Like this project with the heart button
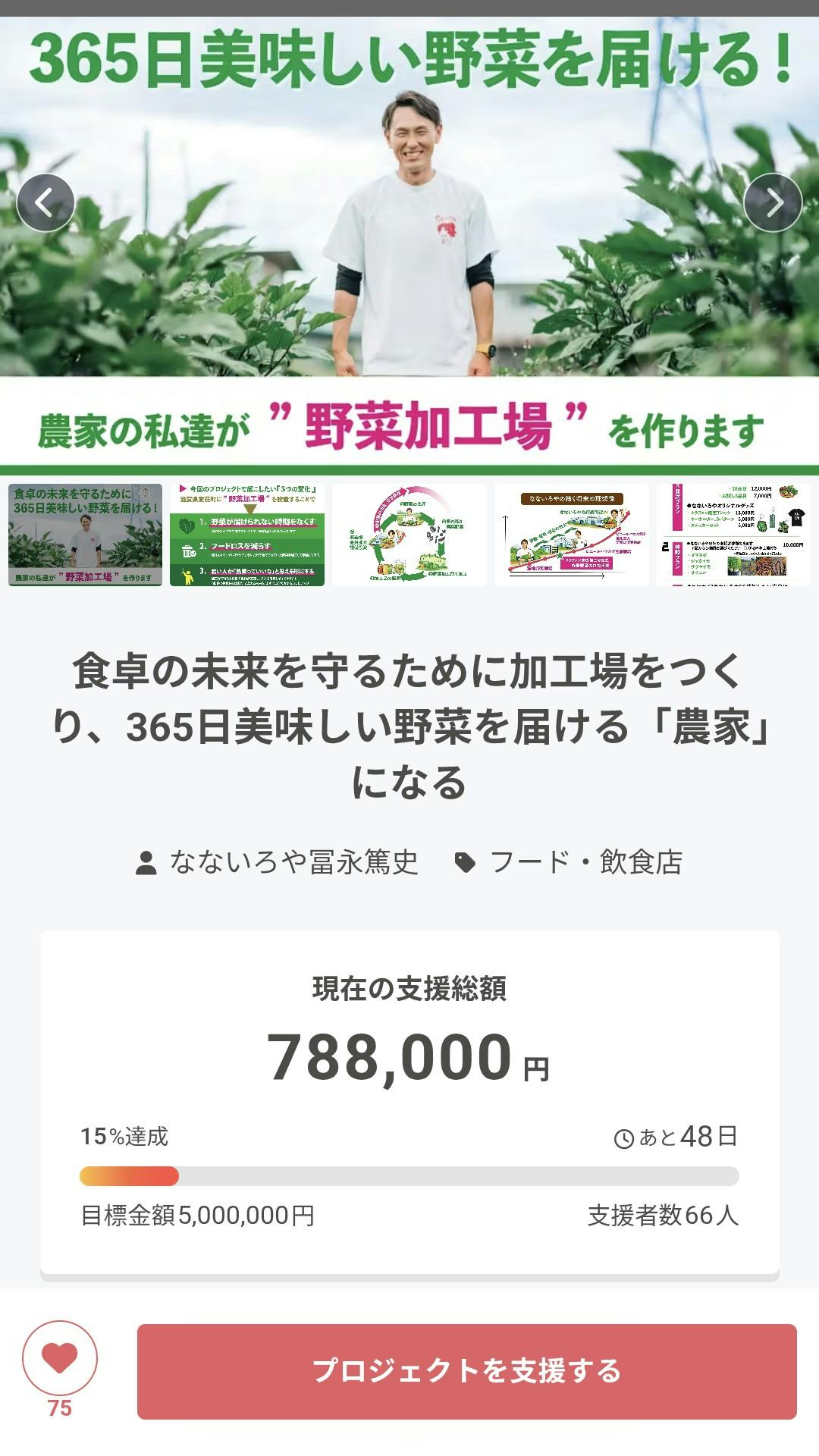Image resolution: width=819 pixels, height=1456 pixels. [x=60, y=1357]
